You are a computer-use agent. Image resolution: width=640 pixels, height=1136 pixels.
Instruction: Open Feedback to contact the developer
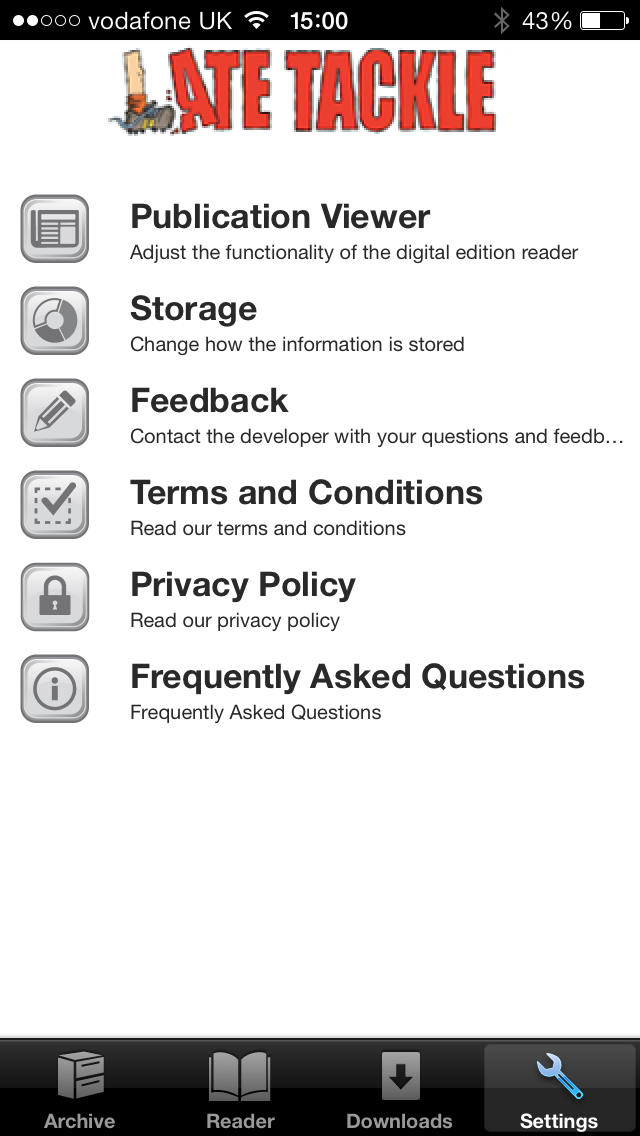[320, 413]
